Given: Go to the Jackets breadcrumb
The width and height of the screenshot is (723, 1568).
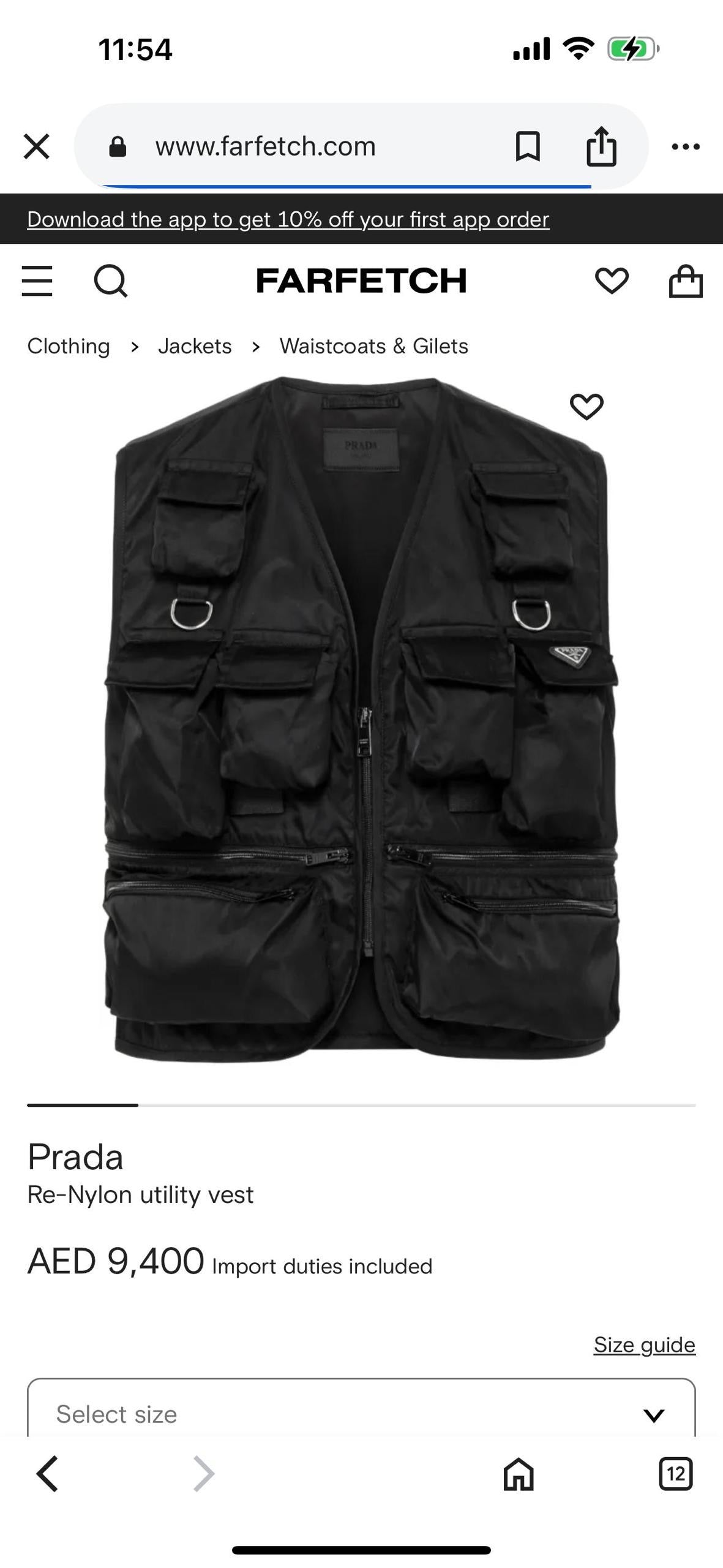Looking at the screenshot, I should point(195,346).
